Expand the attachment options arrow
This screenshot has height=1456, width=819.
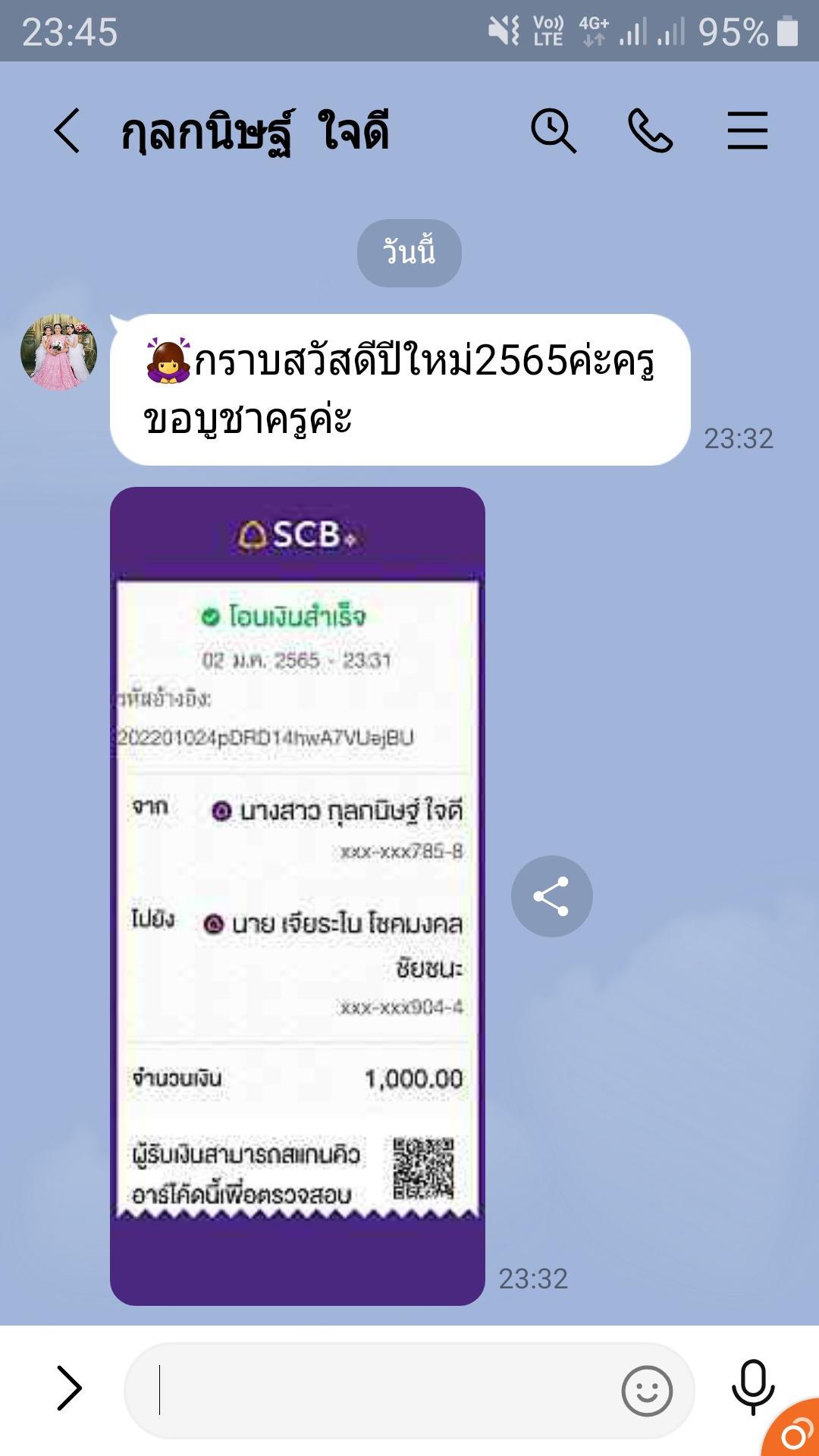click(69, 1389)
